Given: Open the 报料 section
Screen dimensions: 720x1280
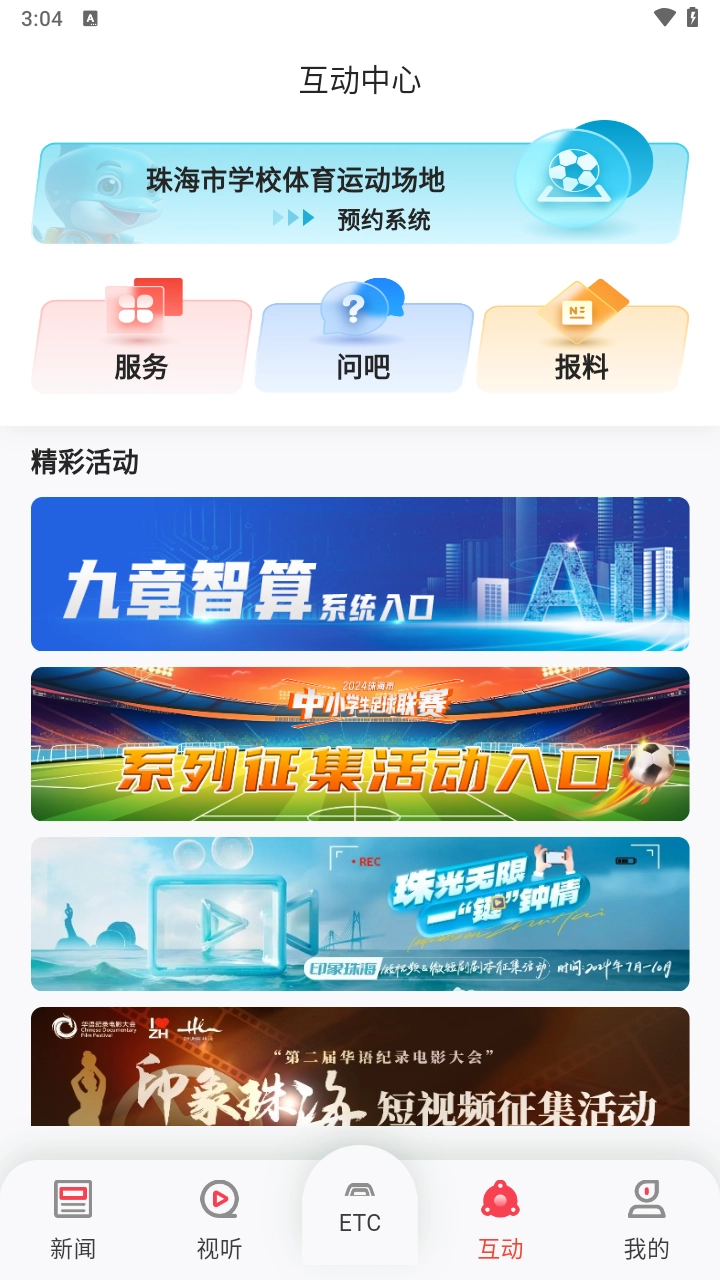Looking at the screenshot, I should (583, 343).
